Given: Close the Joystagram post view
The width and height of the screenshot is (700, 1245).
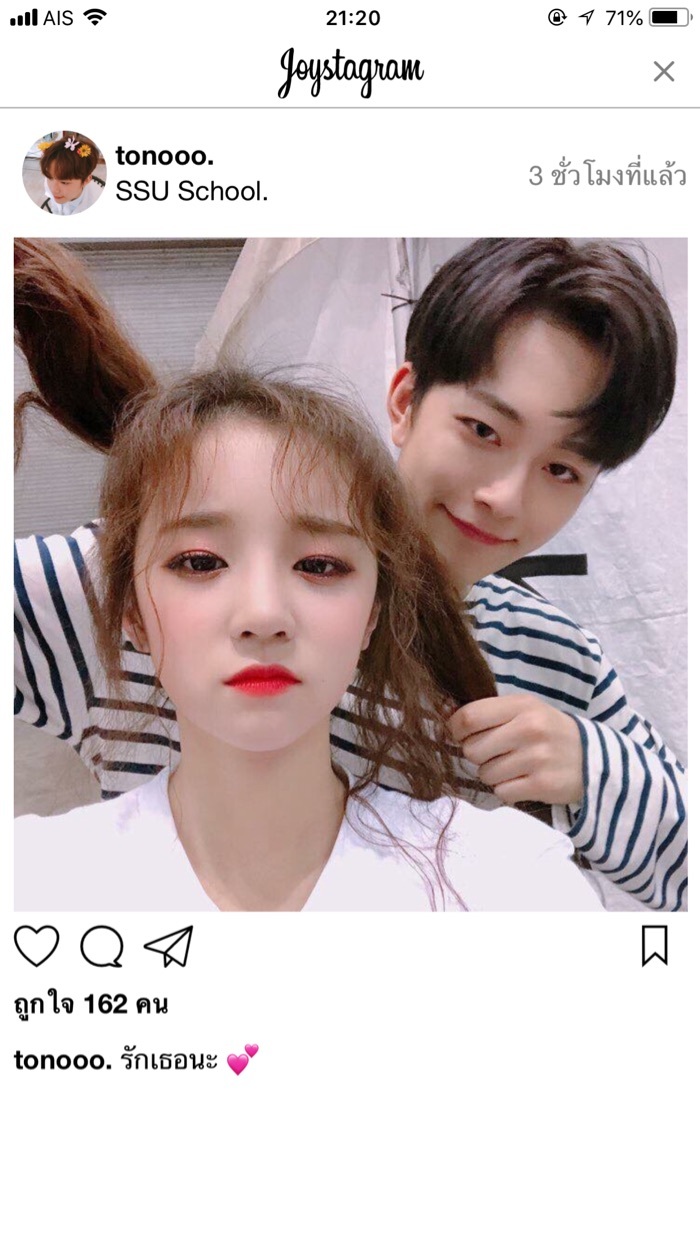Looking at the screenshot, I should 663,71.
